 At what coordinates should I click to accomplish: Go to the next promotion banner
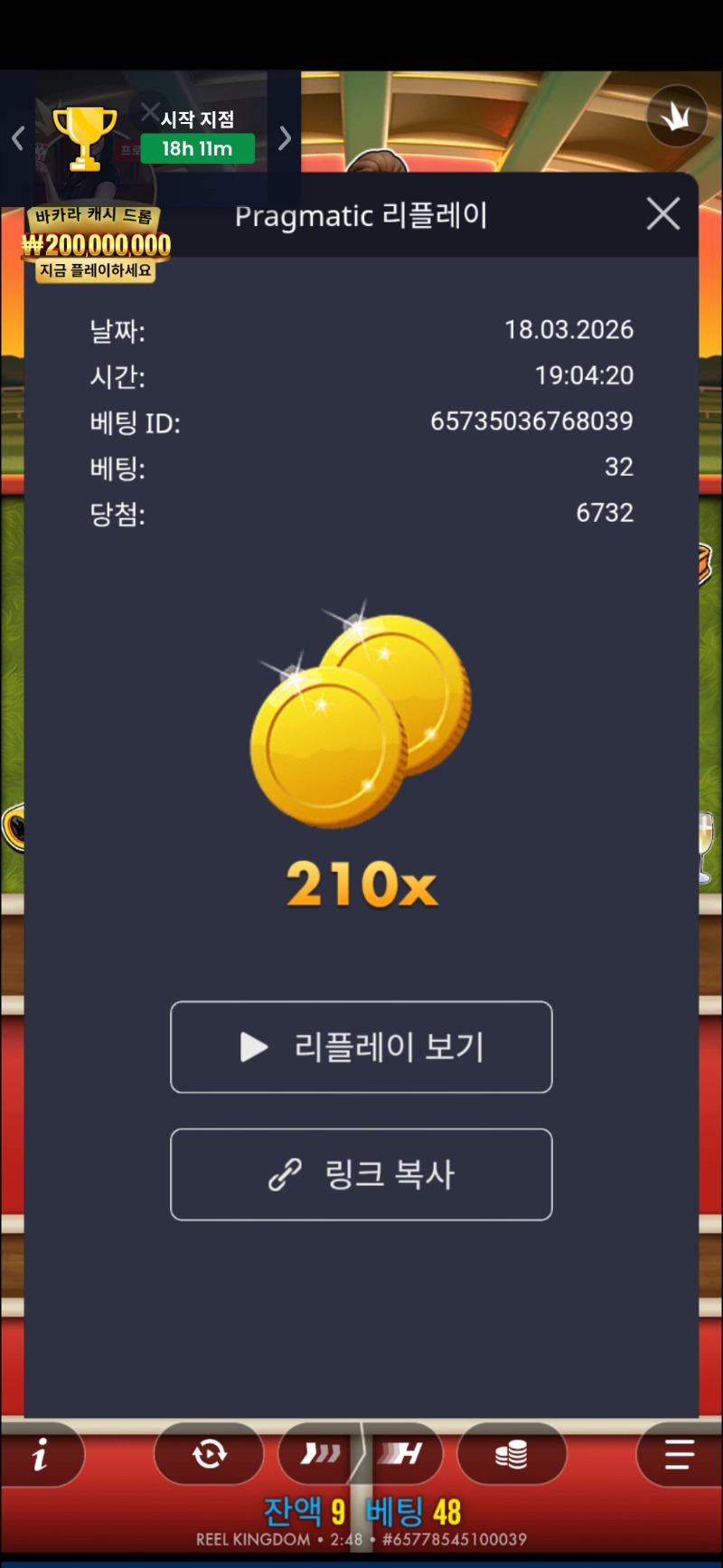click(285, 138)
